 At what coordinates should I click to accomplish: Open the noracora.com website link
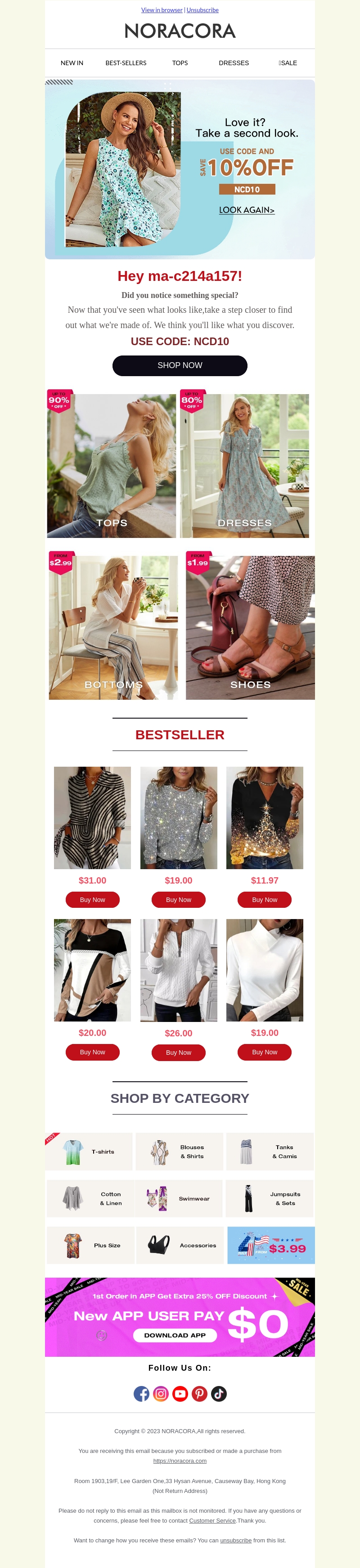coord(180,1461)
